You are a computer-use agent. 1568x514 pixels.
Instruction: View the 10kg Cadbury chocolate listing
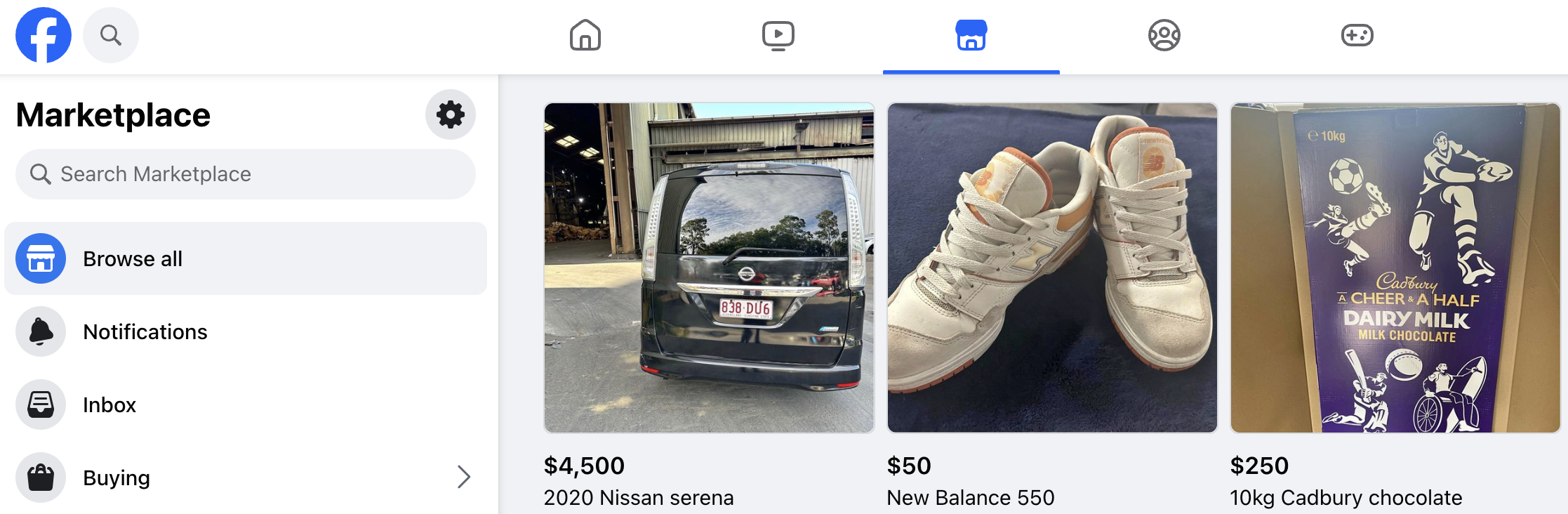(x=1395, y=268)
